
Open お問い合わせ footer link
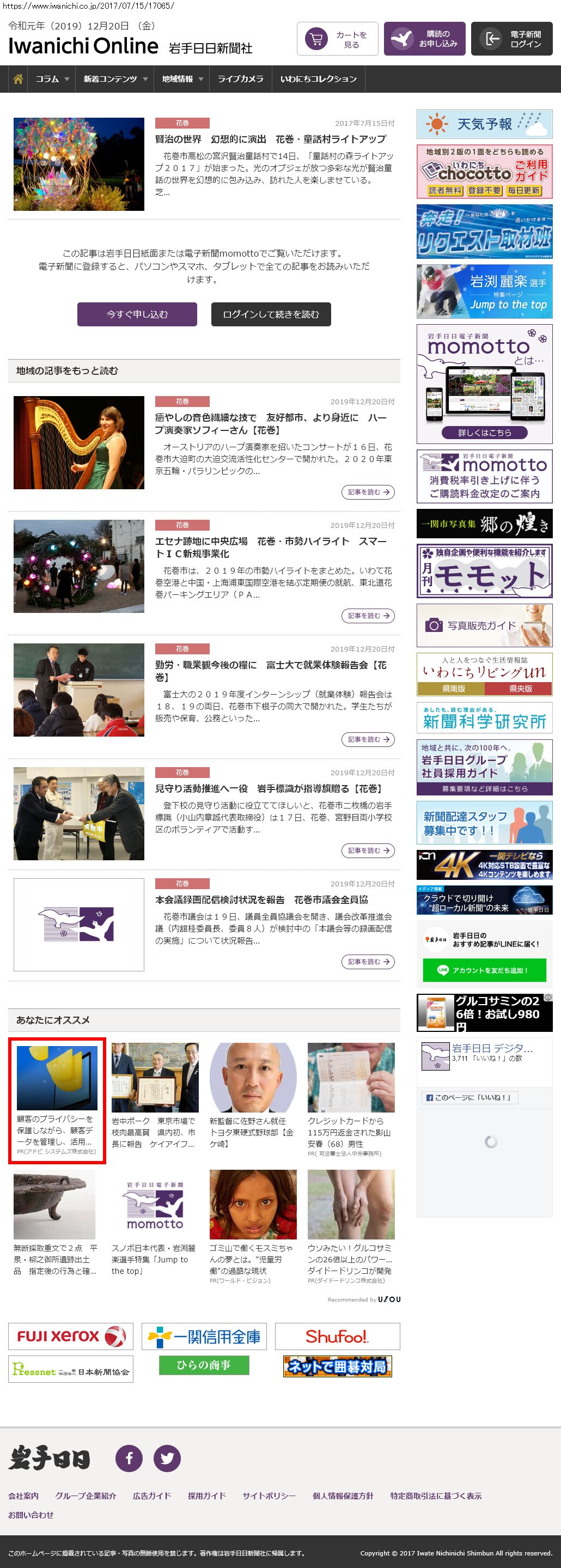(31, 1515)
